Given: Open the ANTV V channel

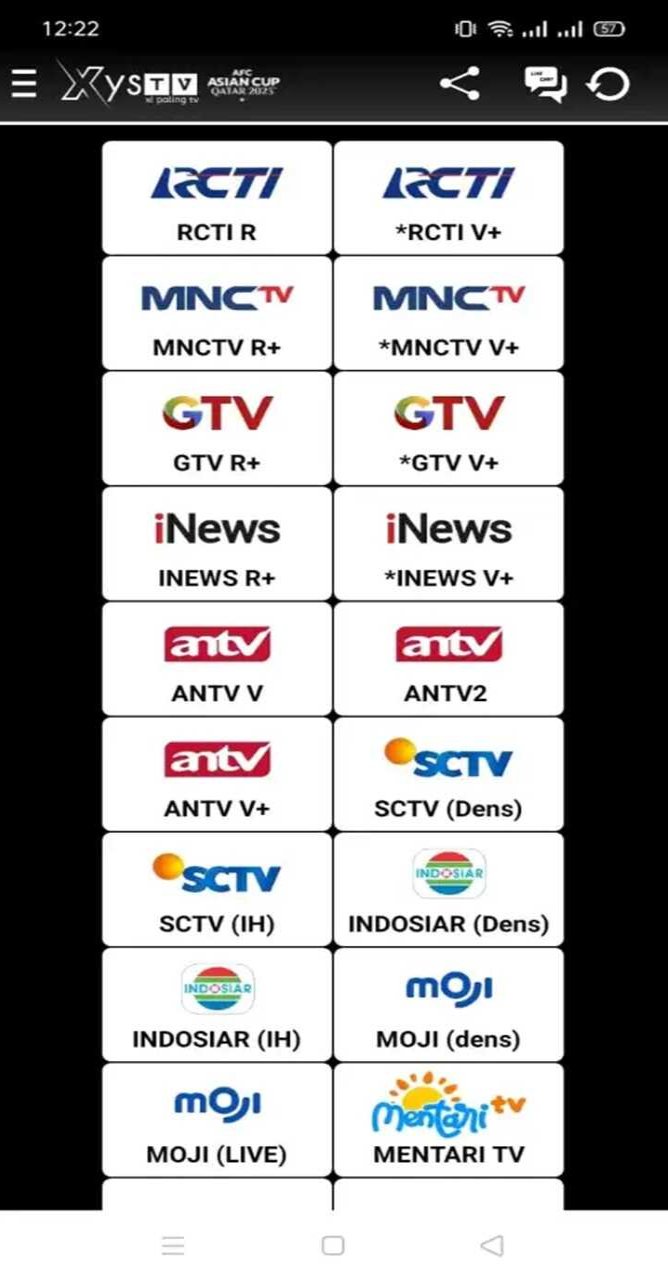Looking at the screenshot, I should [217, 658].
